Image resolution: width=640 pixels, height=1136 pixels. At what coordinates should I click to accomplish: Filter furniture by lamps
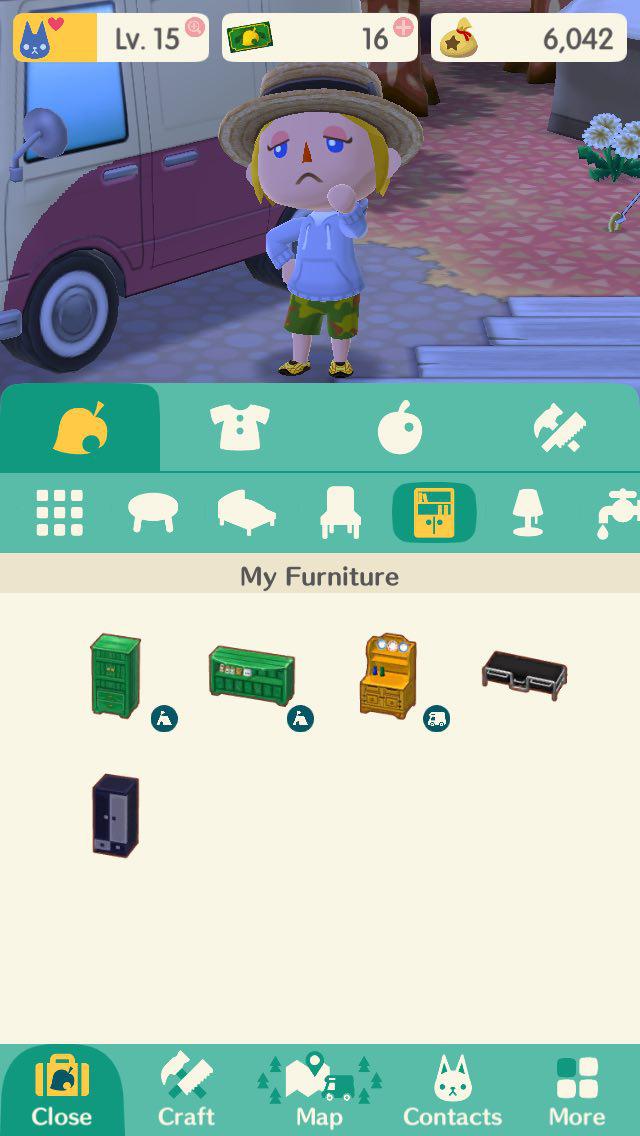(x=527, y=513)
